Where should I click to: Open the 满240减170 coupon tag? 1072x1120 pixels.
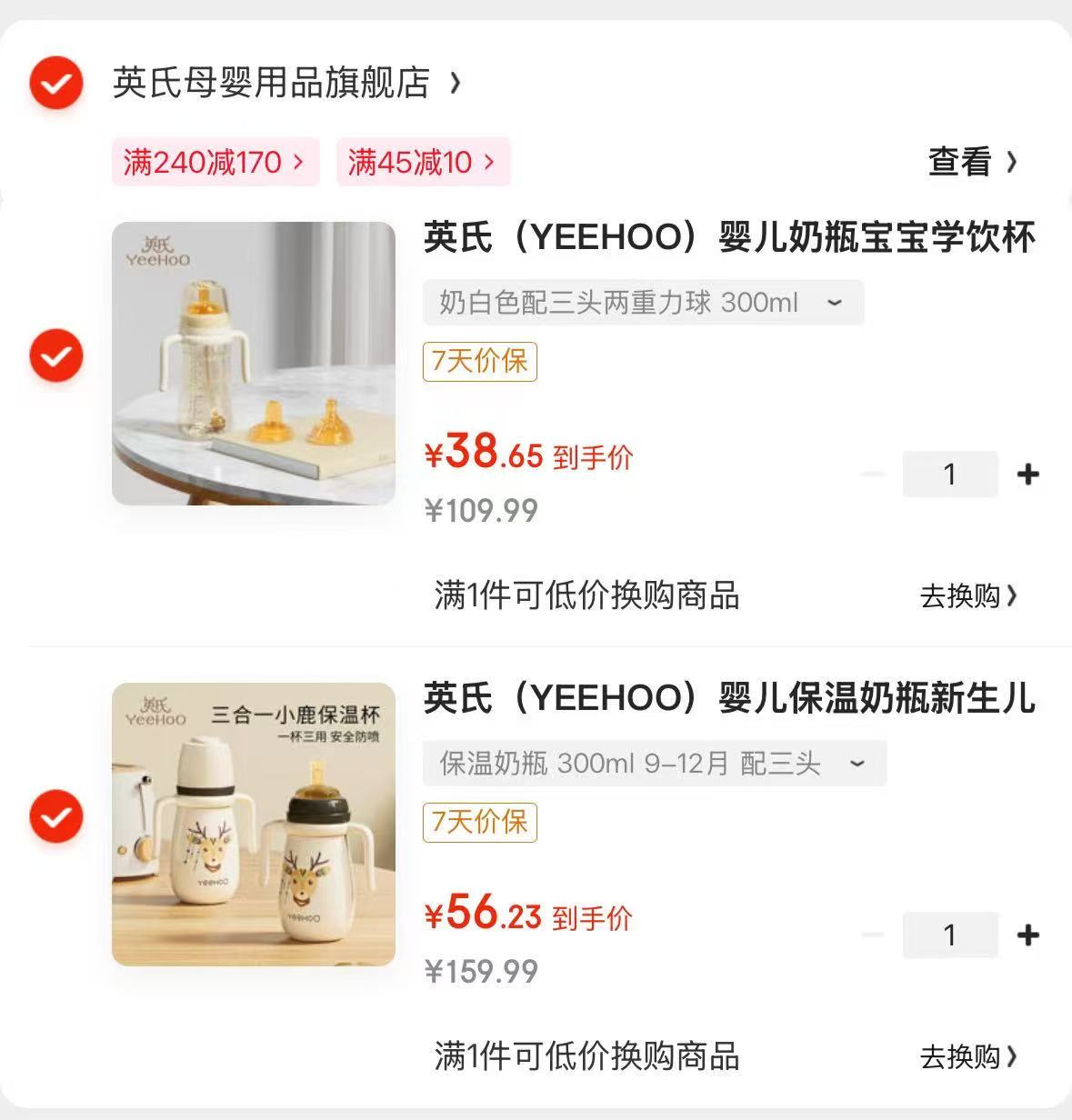tap(215, 163)
